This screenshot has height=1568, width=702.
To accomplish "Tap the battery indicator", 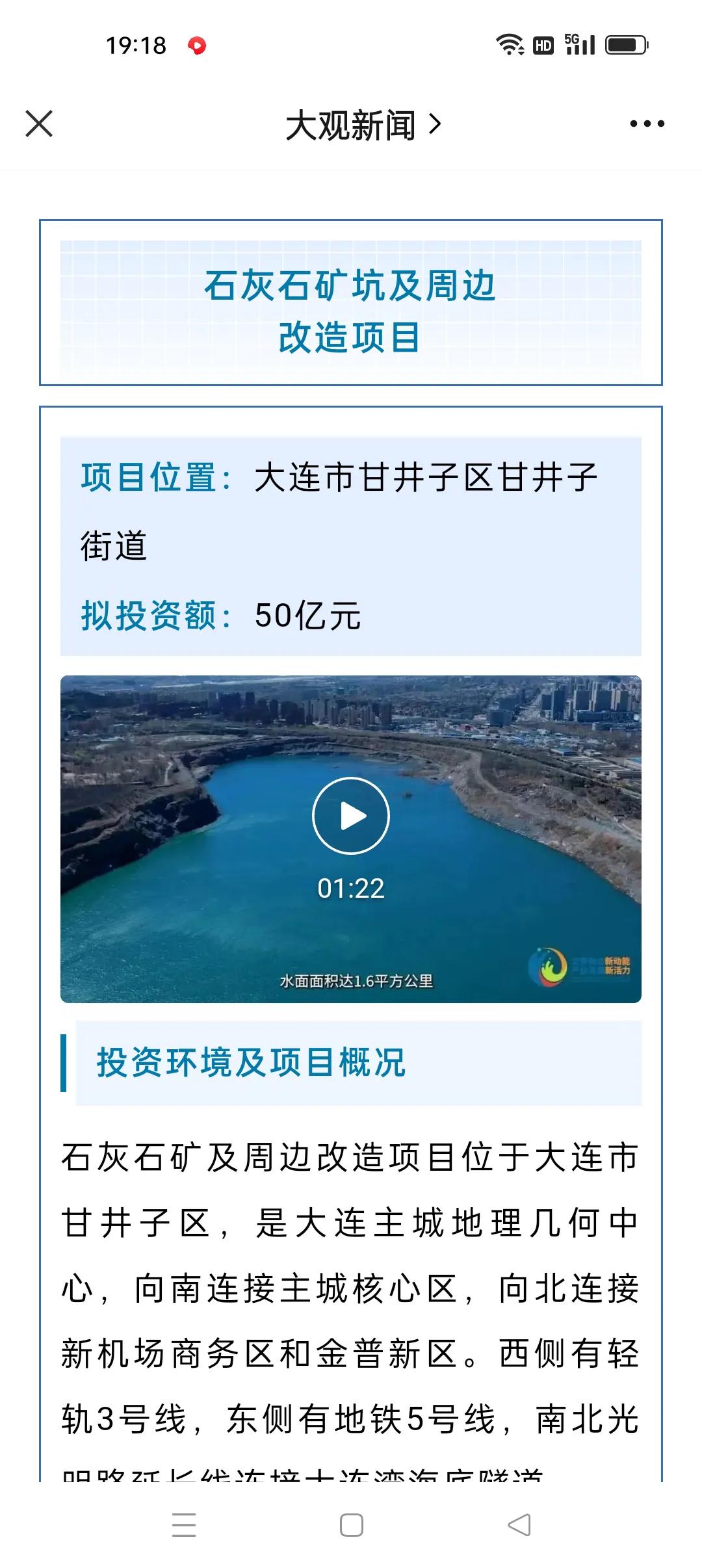I will [625, 43].
